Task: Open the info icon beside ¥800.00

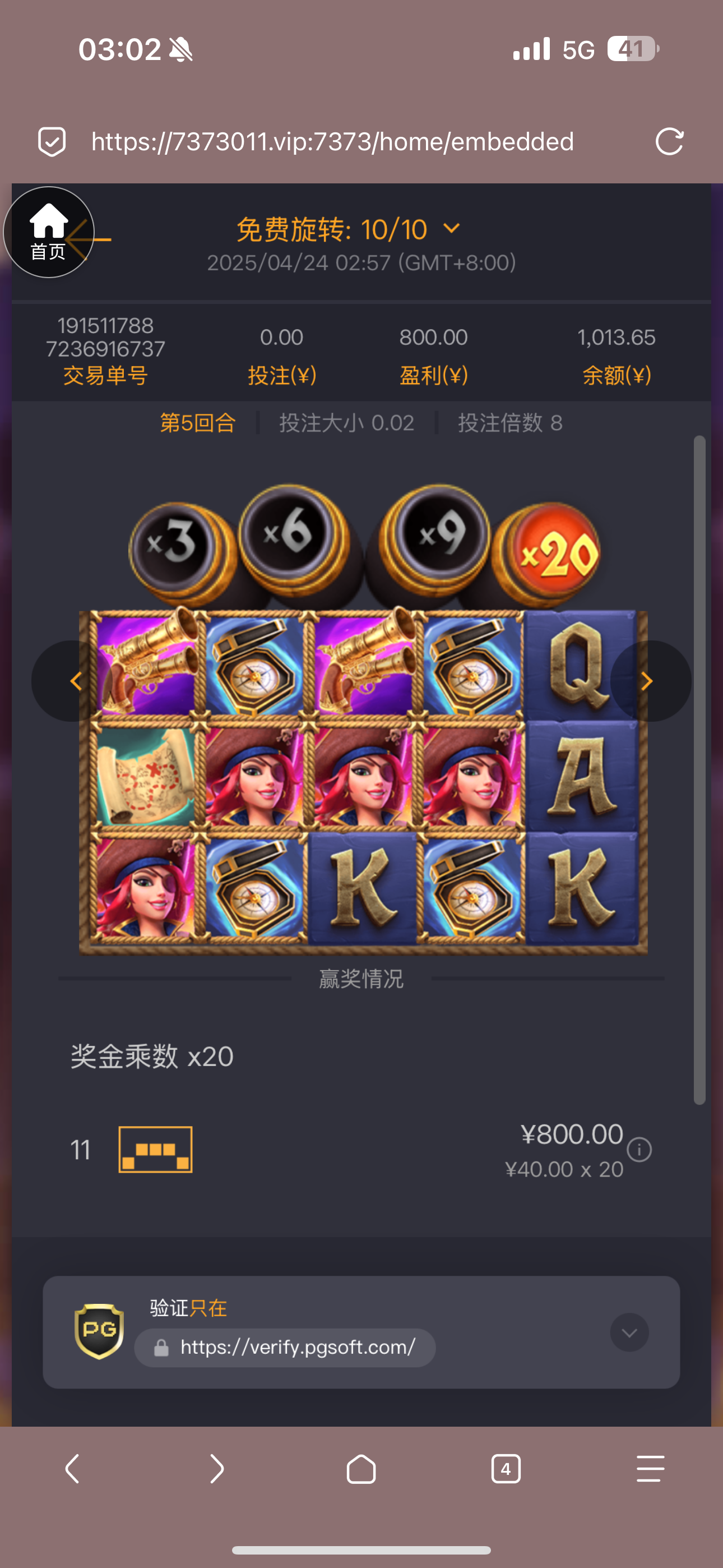Action: coord(639,1150)
